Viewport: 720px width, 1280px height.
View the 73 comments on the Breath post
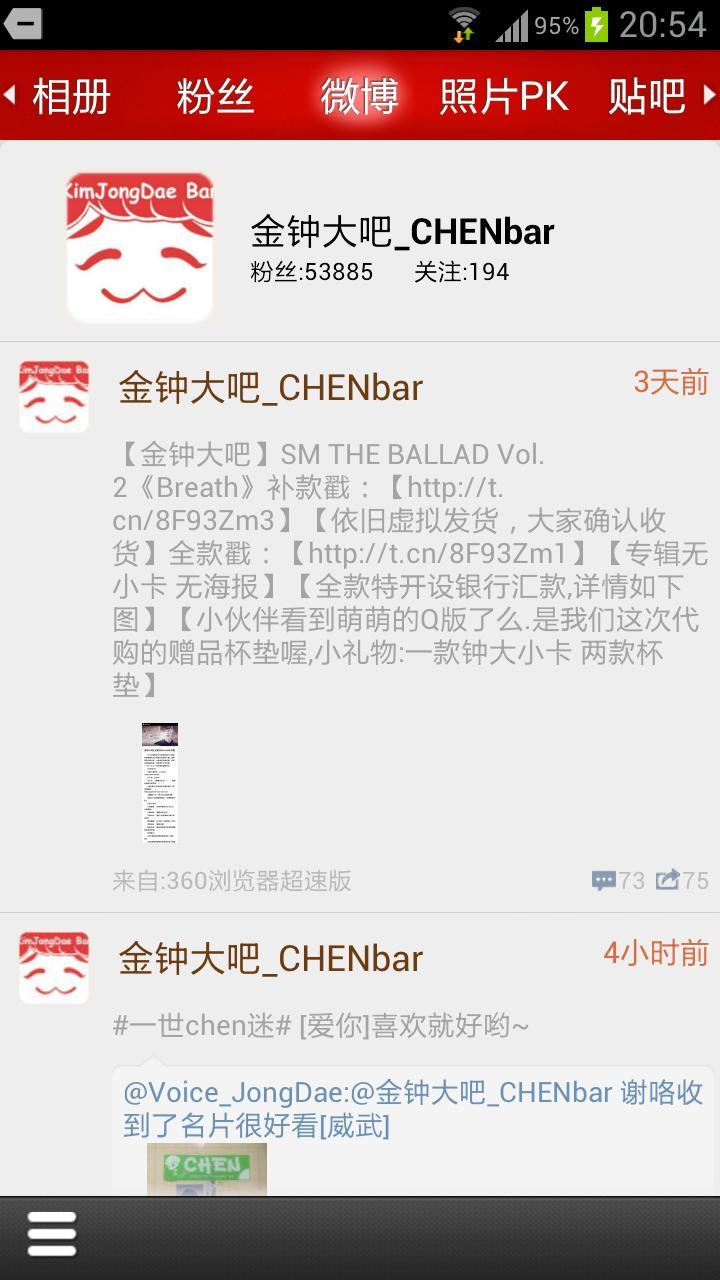618,880
